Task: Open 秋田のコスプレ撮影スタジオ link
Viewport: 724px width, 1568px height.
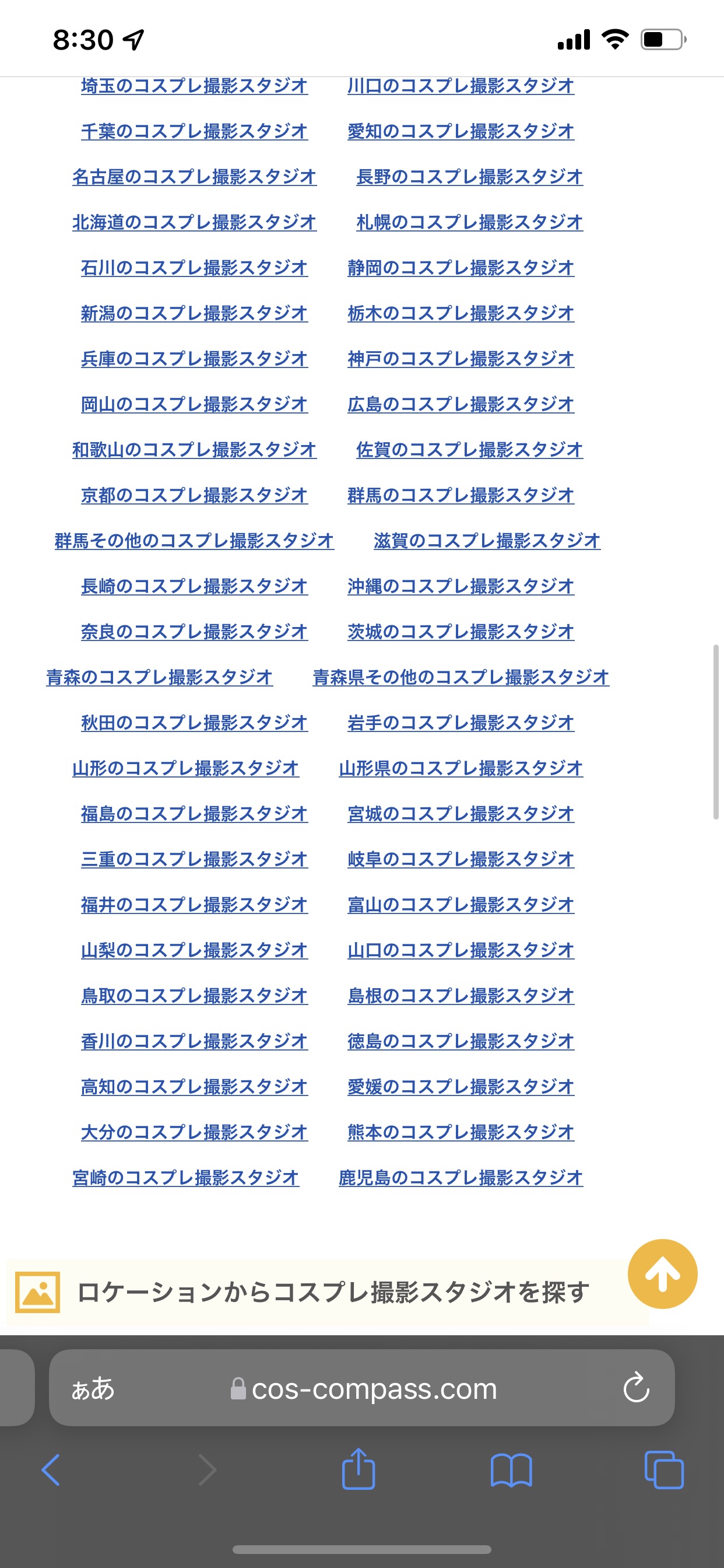Action: (195, 723)
